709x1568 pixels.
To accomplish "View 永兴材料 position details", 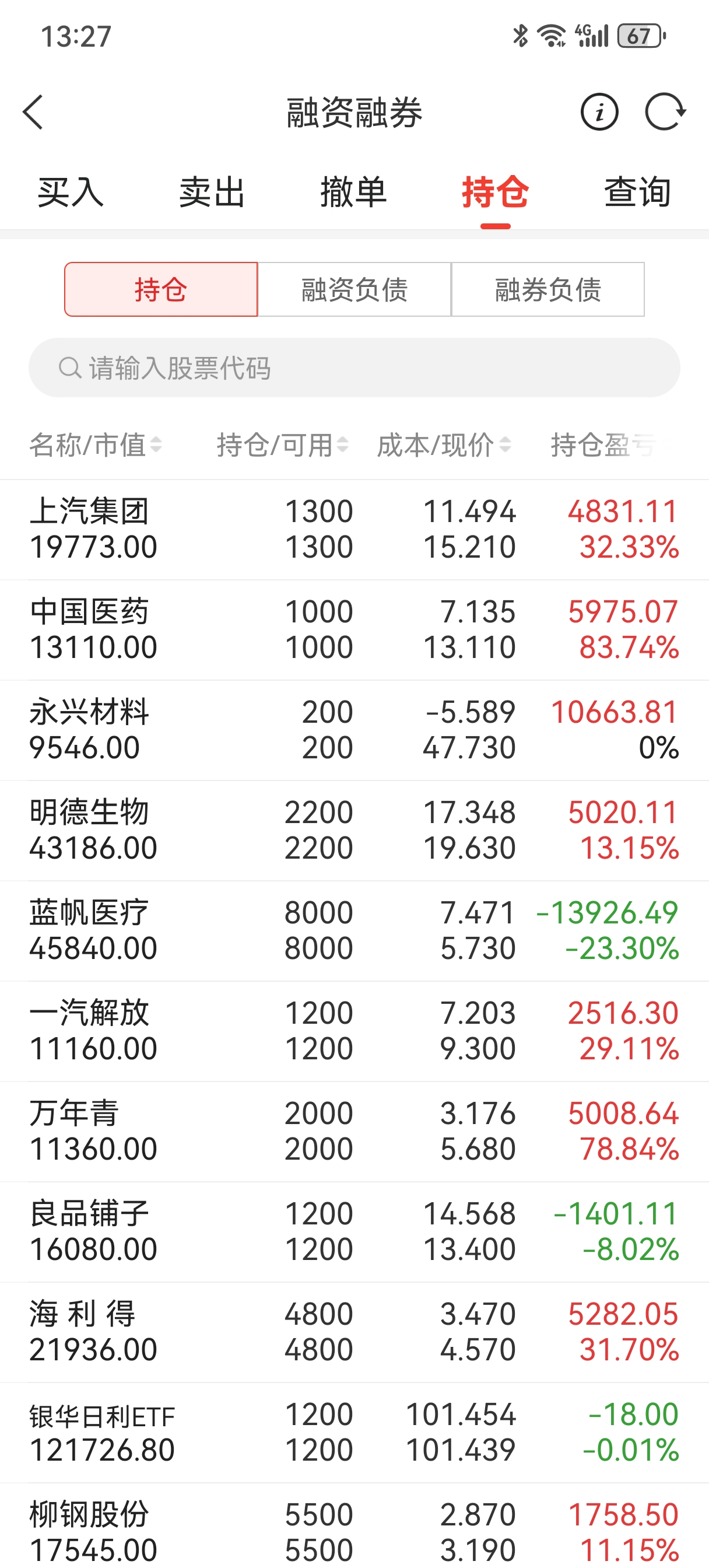I will [x=354, y=730].
